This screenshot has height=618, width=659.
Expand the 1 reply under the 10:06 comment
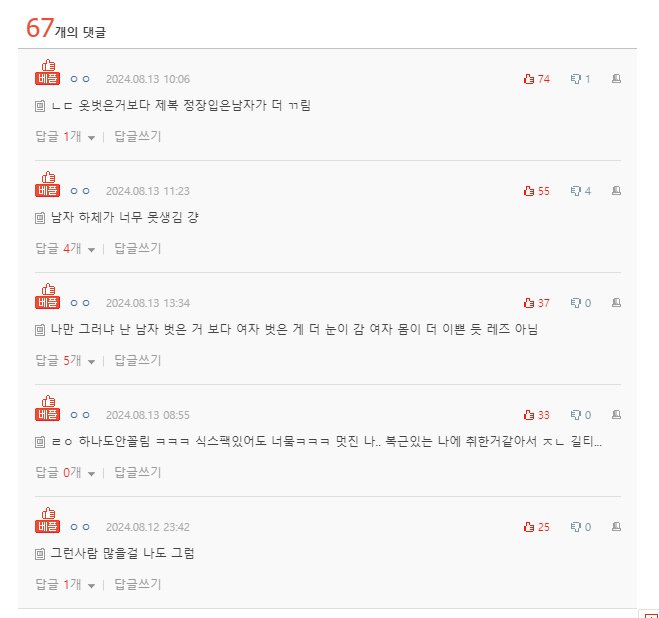[64, 136]
